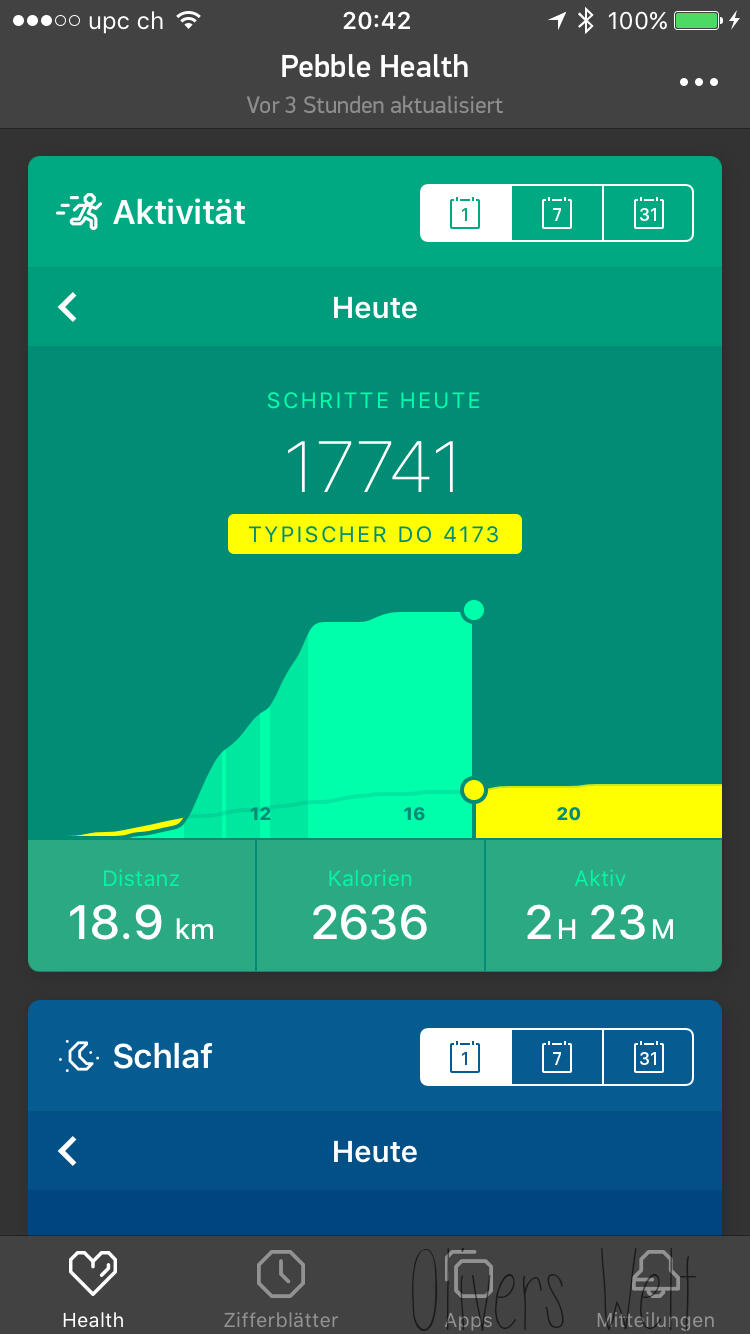The image size is (750, 1334).
Task: Switch to the Mitteilungen tab
Action: coord(656,1288)
